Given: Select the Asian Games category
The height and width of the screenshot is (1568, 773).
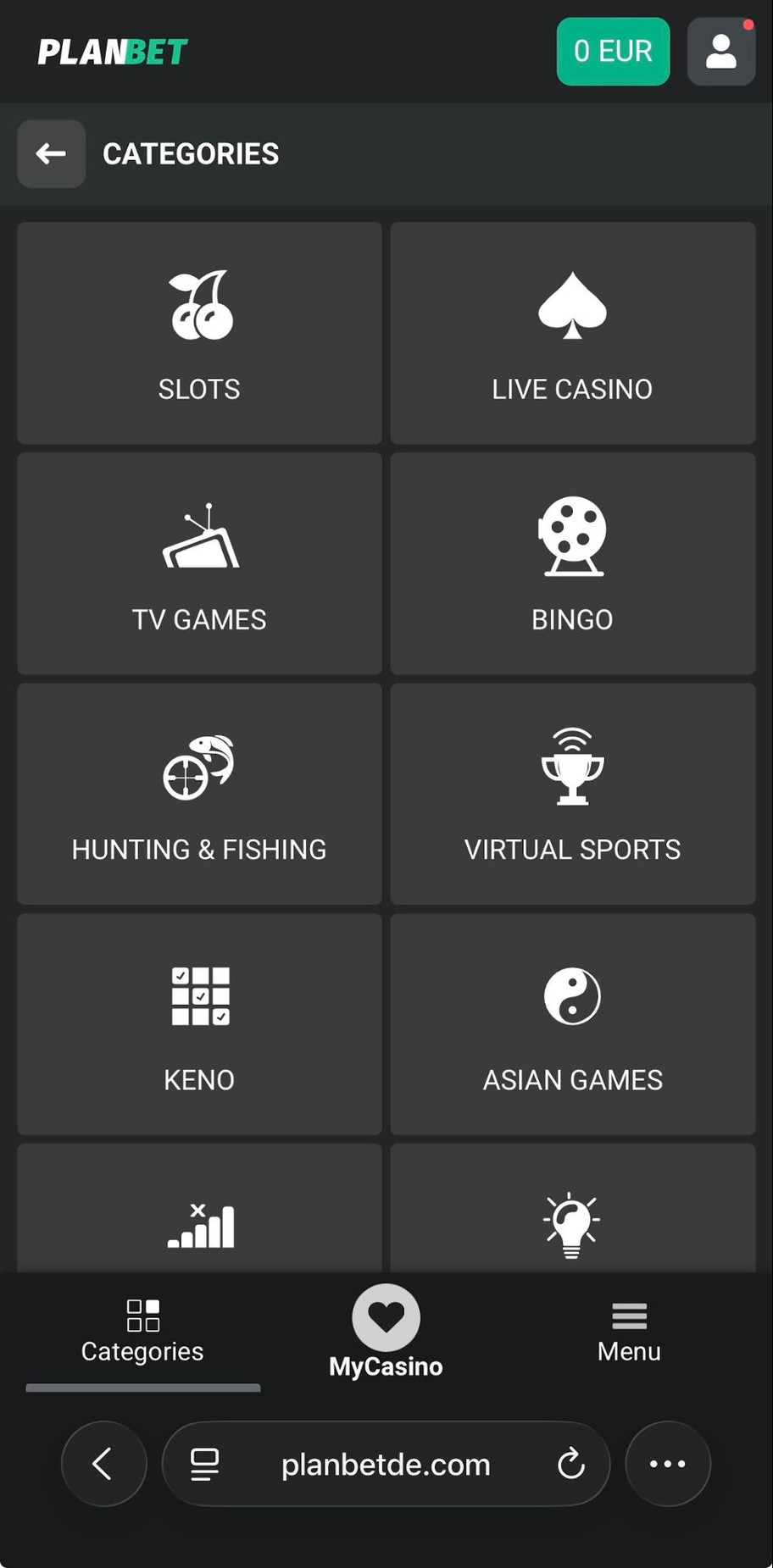Looking at the screenshot, I should point(572,1024).
